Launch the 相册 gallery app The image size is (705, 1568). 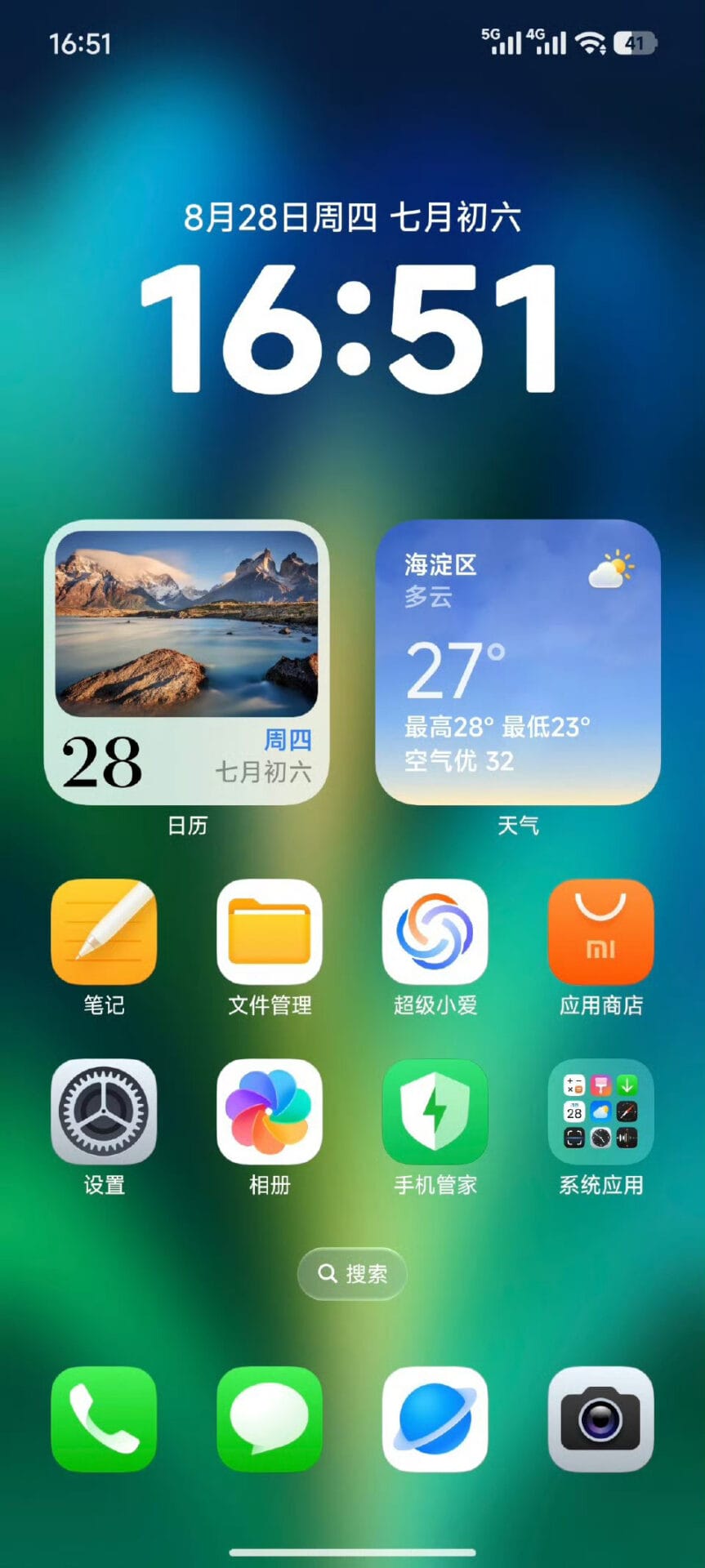pyautogui.click(x=270, y=1111)
